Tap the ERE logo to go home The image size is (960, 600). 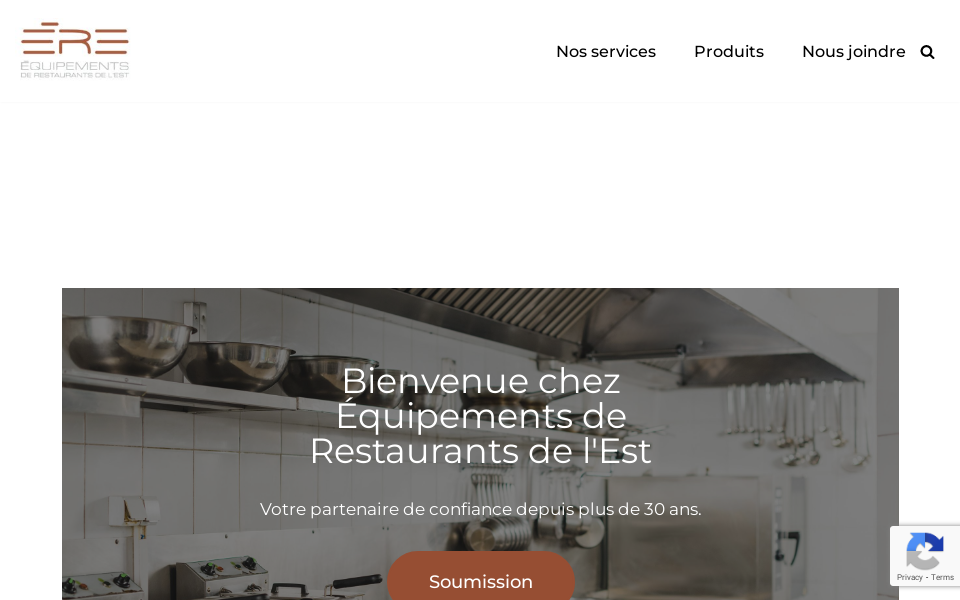(75, 50)
